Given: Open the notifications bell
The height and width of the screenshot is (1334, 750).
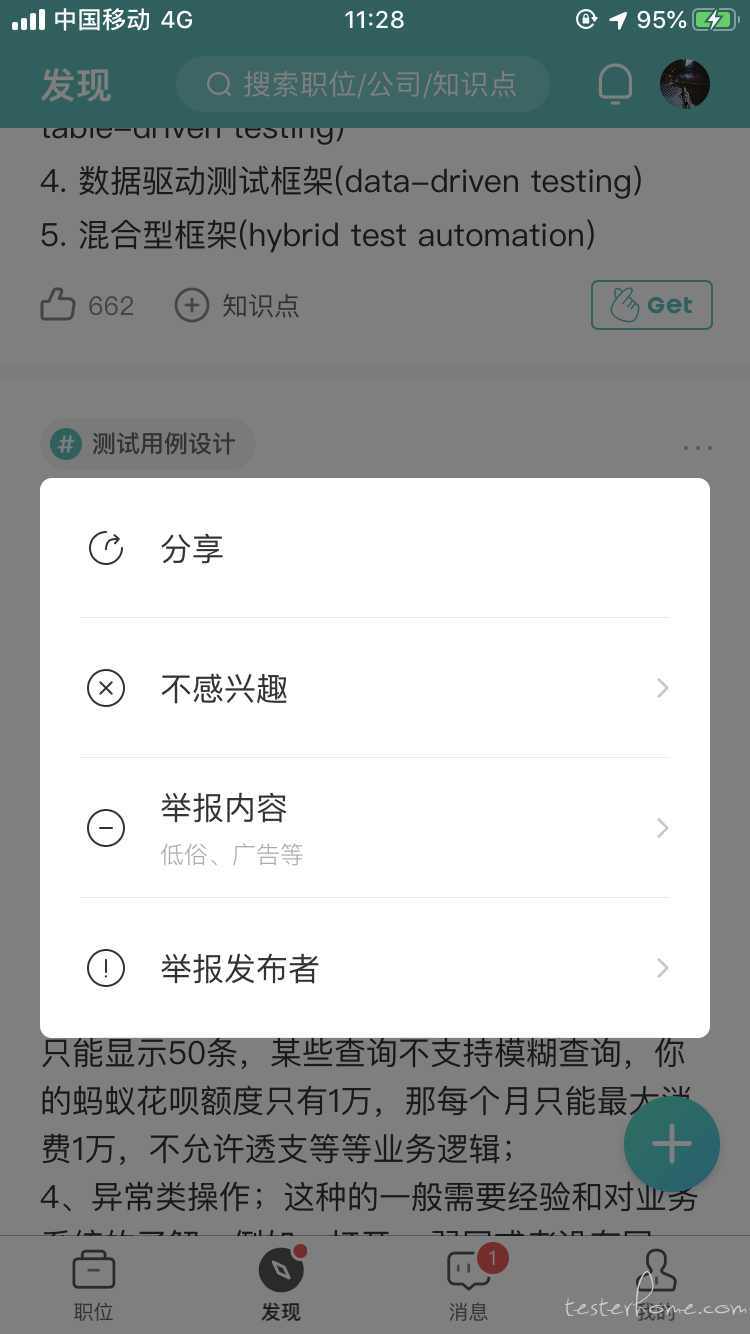Looking at the screenshot, I should coord(615,84).
